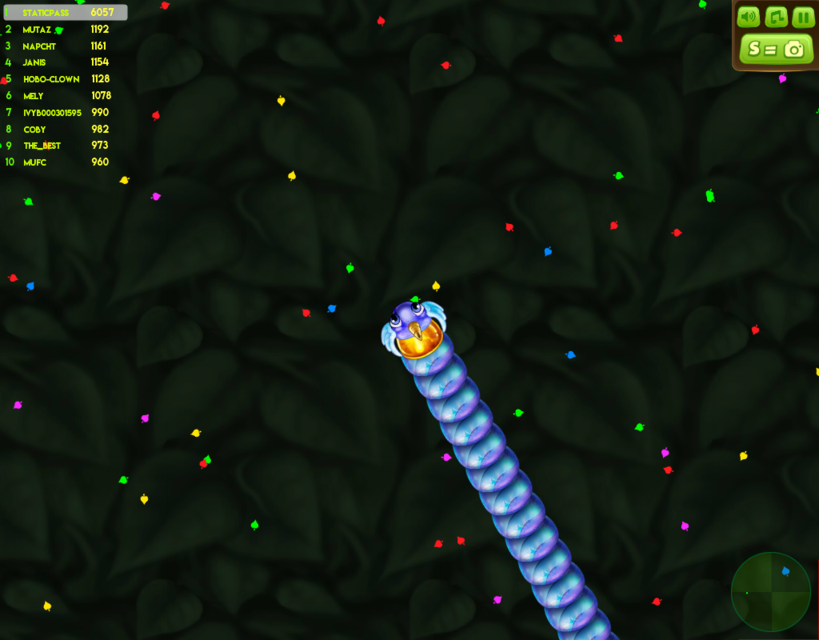Image resolution: width=819 pixels, height=640 pixels.
Task: Toggle the background music note button
Action: coord(776,17)
